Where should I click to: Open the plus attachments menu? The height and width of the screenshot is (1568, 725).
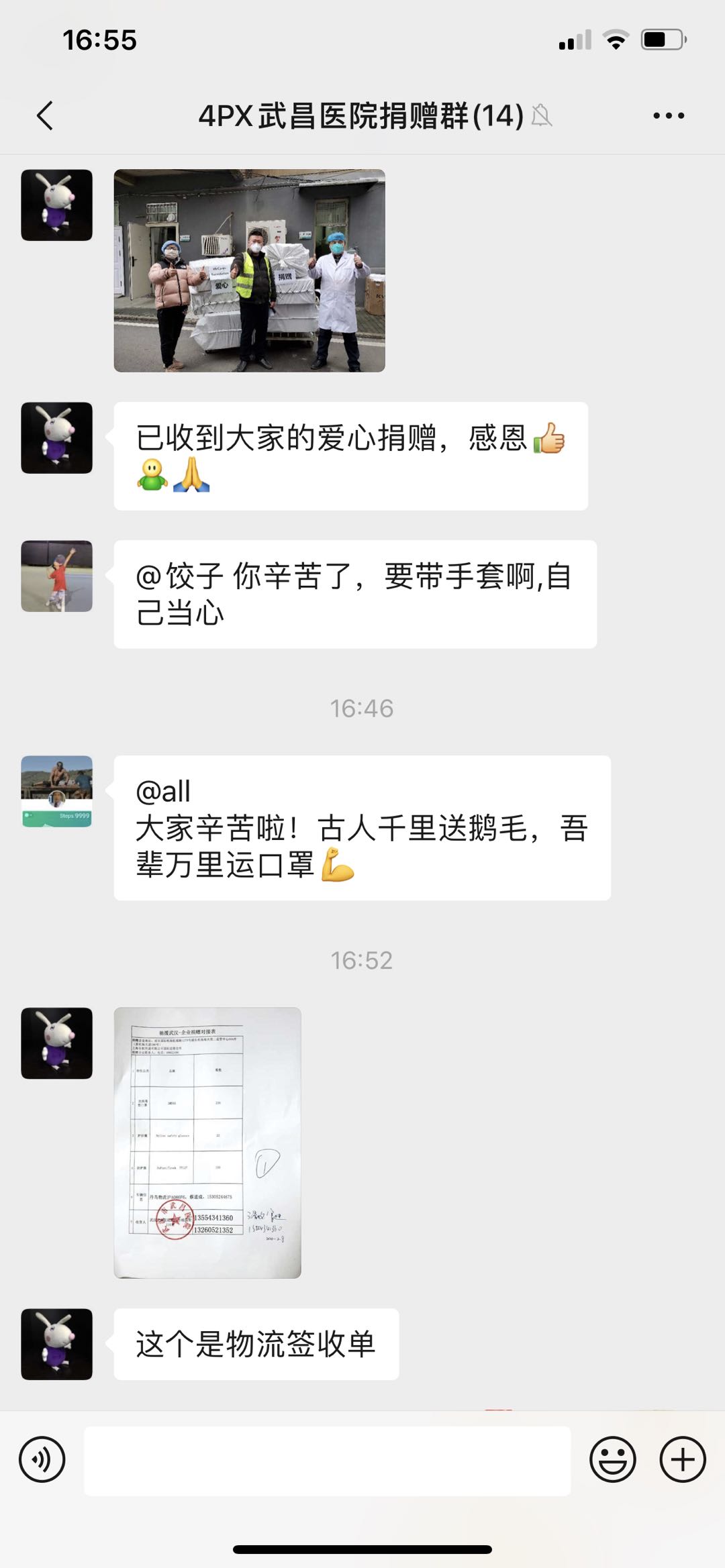pos(683,1459)
